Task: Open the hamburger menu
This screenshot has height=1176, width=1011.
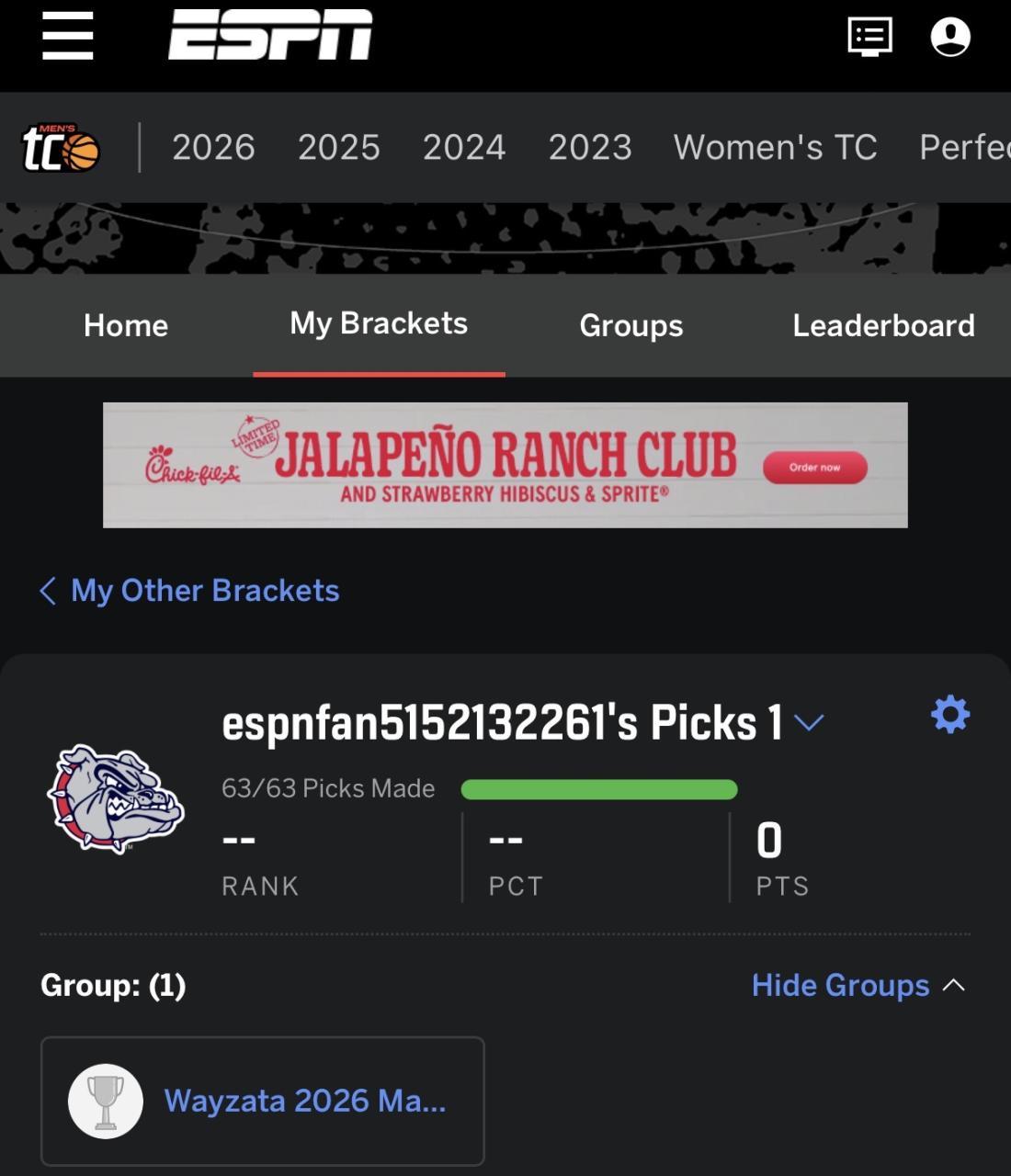Action: [x=68, y=37]
